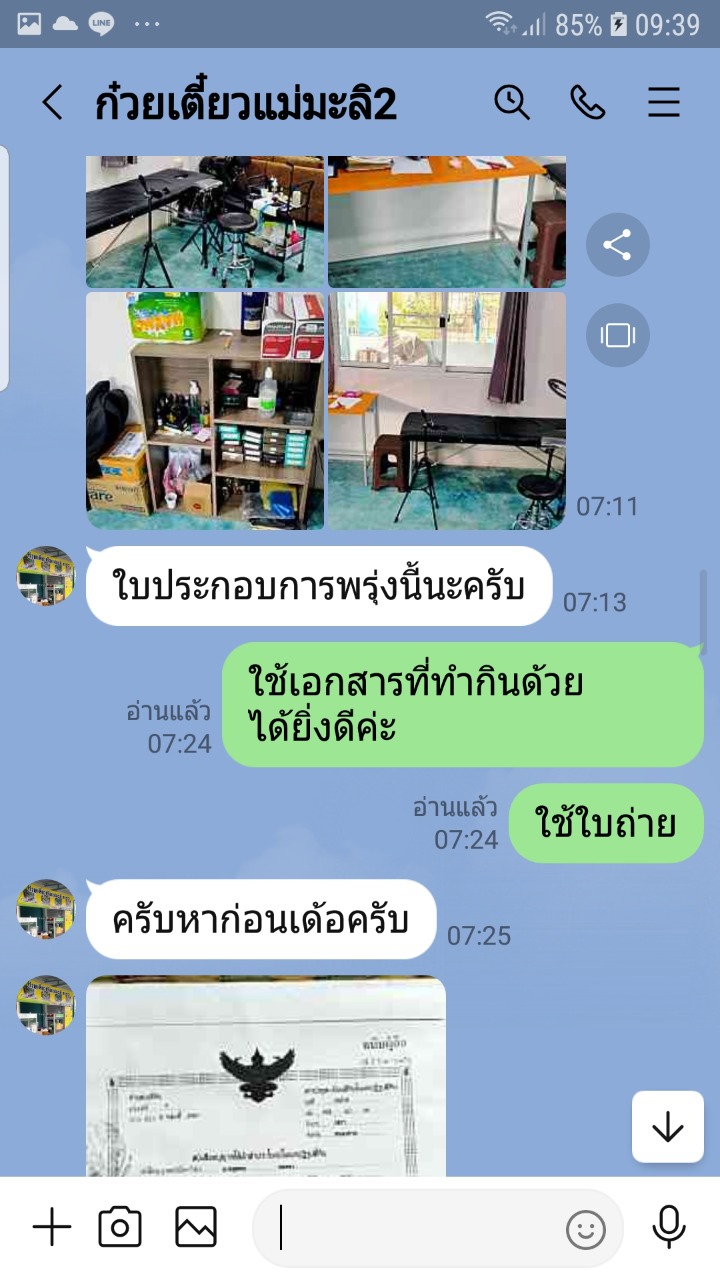The width and height of the screenshot is (720, 1280).
Task: Open the chat options menu
Action: (x=664, y=103)
